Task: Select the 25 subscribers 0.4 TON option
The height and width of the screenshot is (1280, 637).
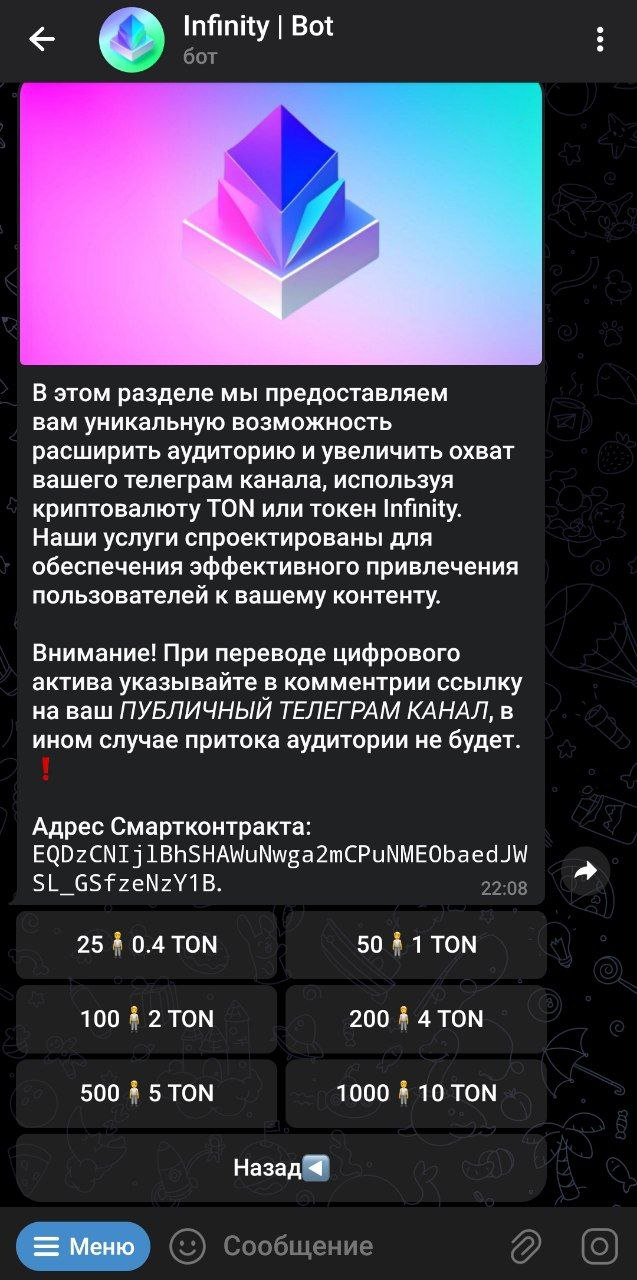Action: (x=147, y=945)
